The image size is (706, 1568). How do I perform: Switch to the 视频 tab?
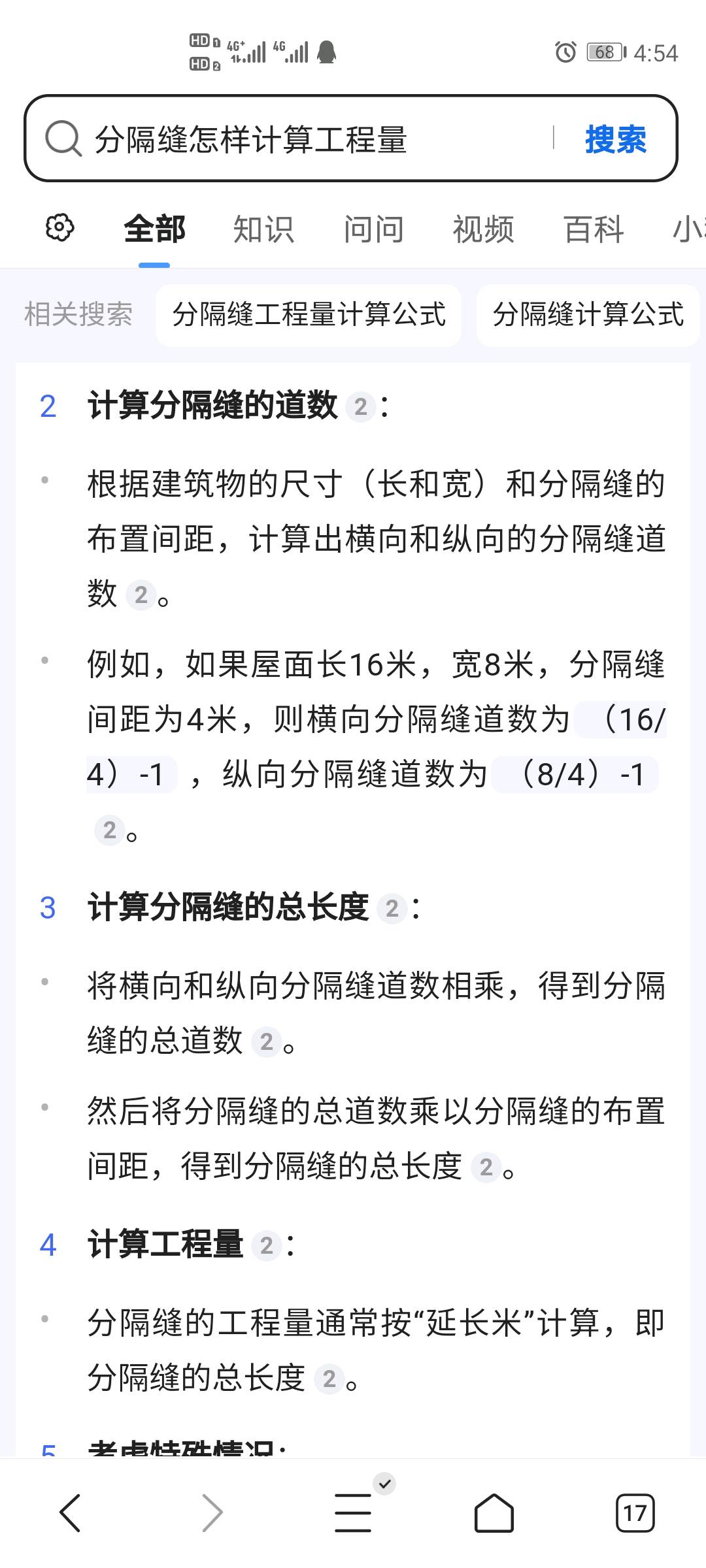[483, 229]
